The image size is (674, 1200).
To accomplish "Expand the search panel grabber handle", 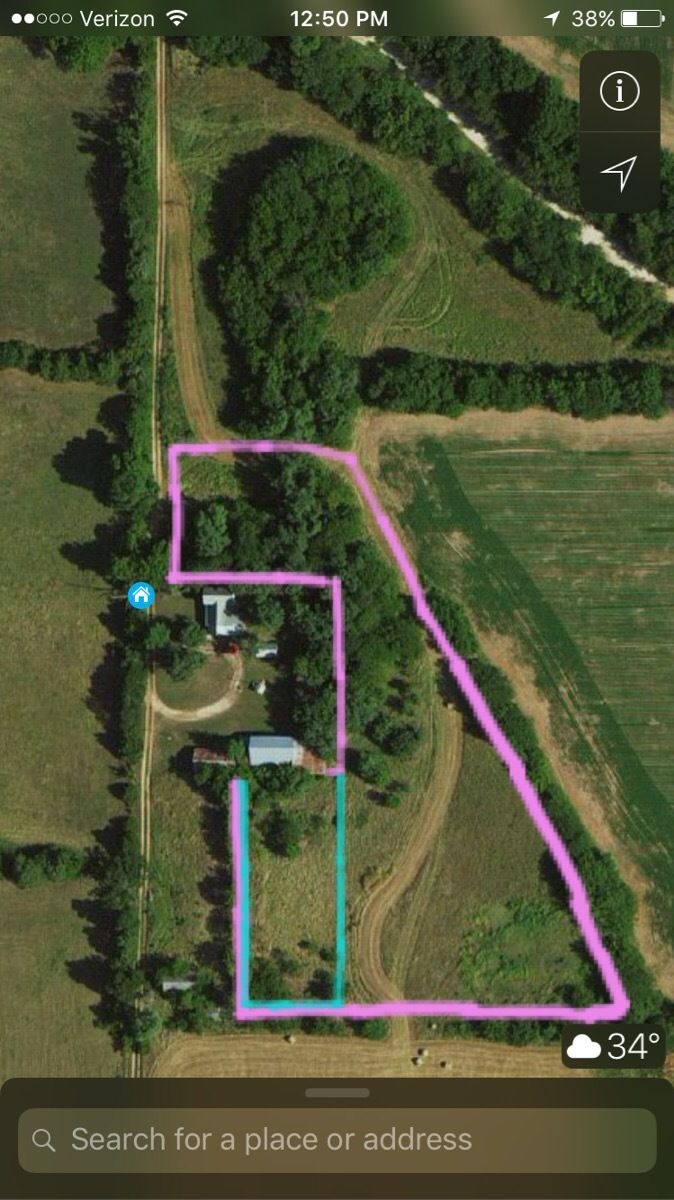I will (x=337, y=1093).
